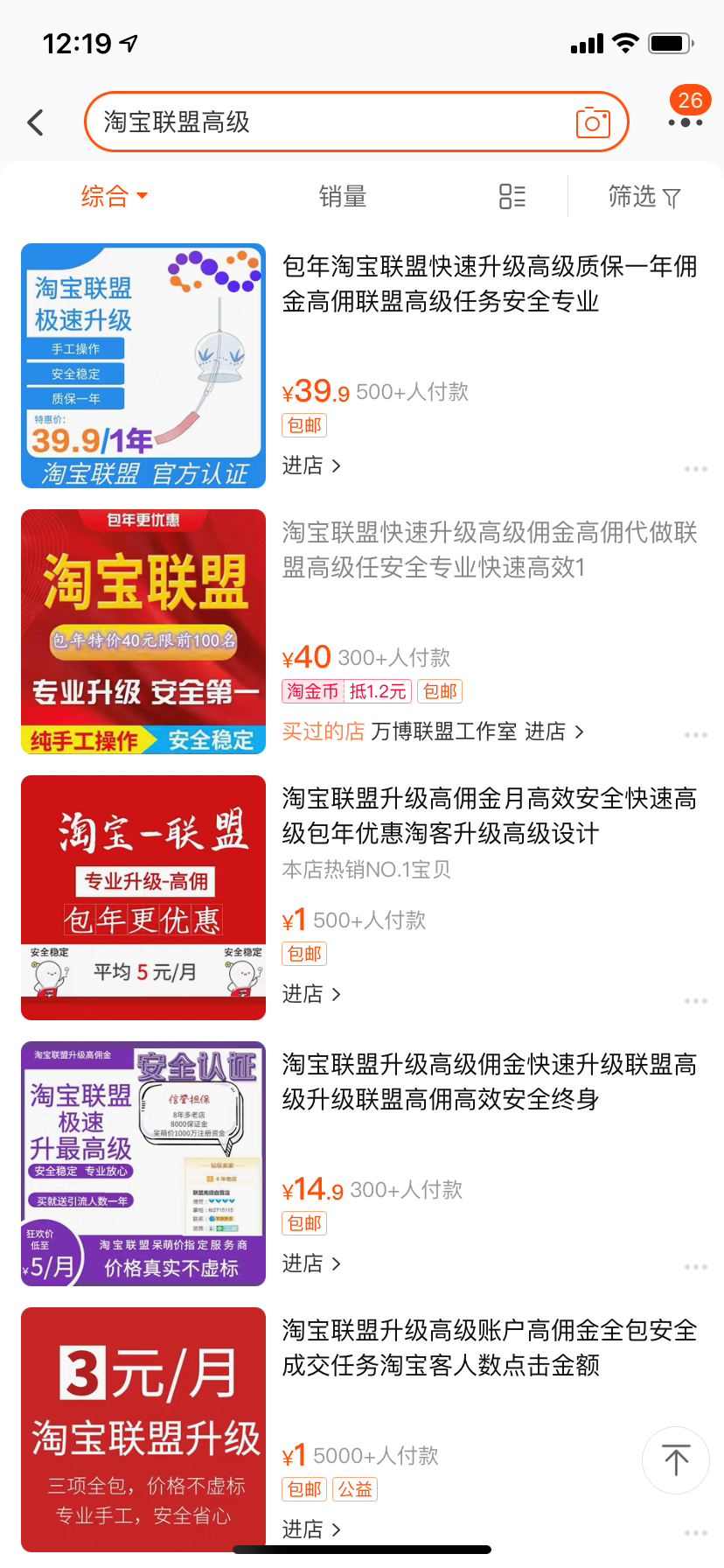Tap the search field showing 淘宝联盟高级

(x=332, y=122)
